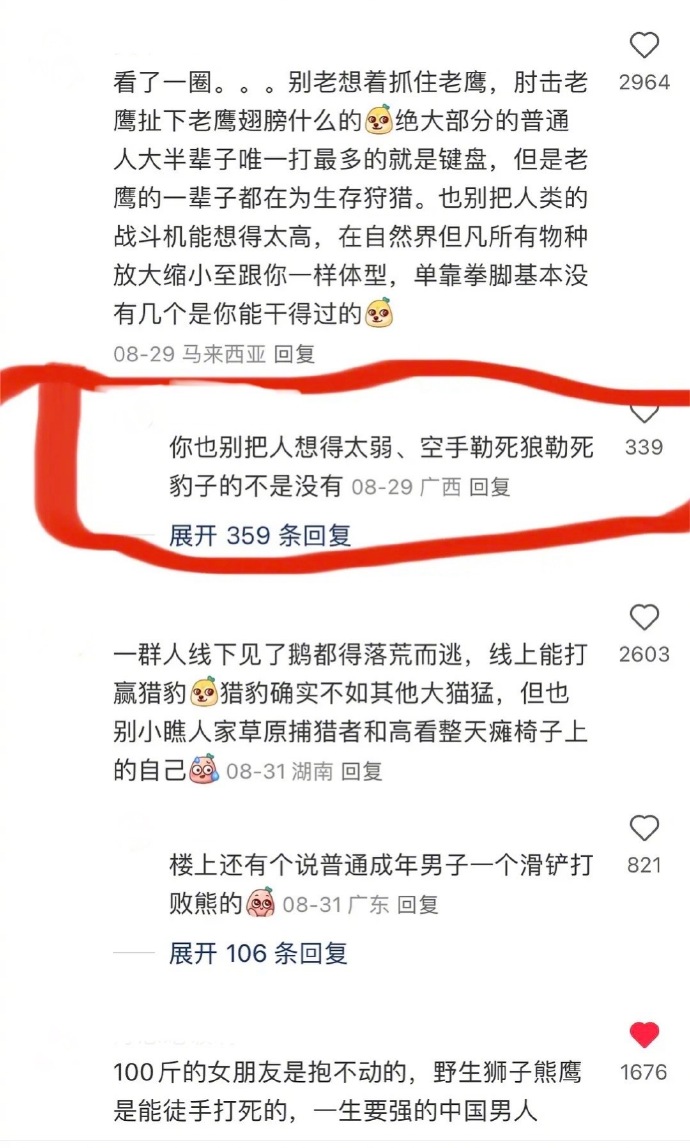
Task: Expand 展开 359 条回复
Action: pyautogui.click(x=260, y=536)
